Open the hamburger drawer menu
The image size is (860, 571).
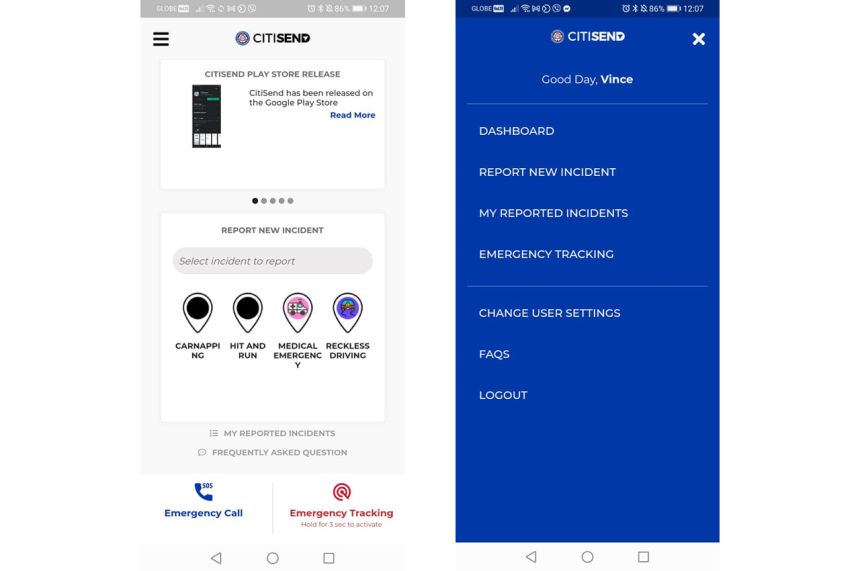pos(161,39)
